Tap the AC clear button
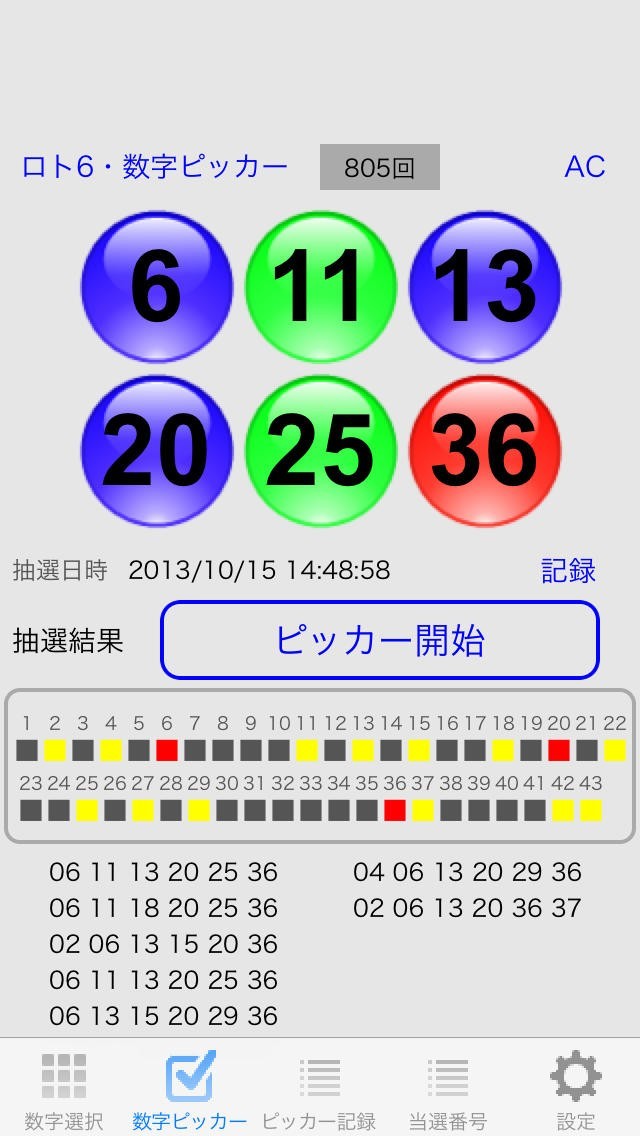Image resolution: width=640 pixels, height=1136 pixels. coord(585,166)
